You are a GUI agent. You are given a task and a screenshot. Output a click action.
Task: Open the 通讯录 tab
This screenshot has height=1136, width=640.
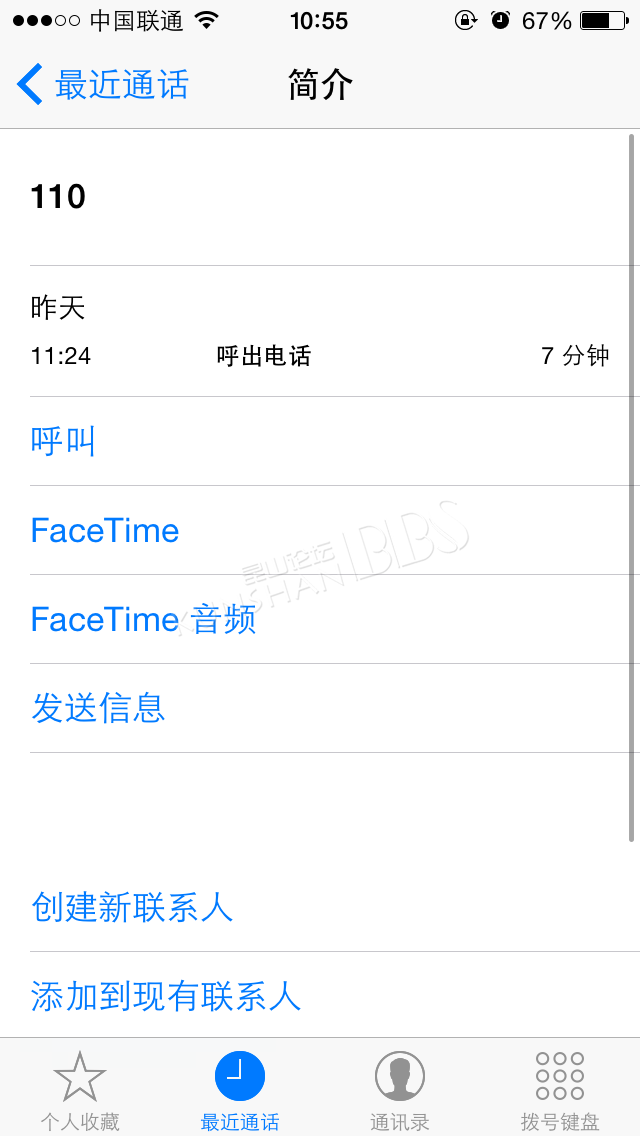[x=400, y=1090]
